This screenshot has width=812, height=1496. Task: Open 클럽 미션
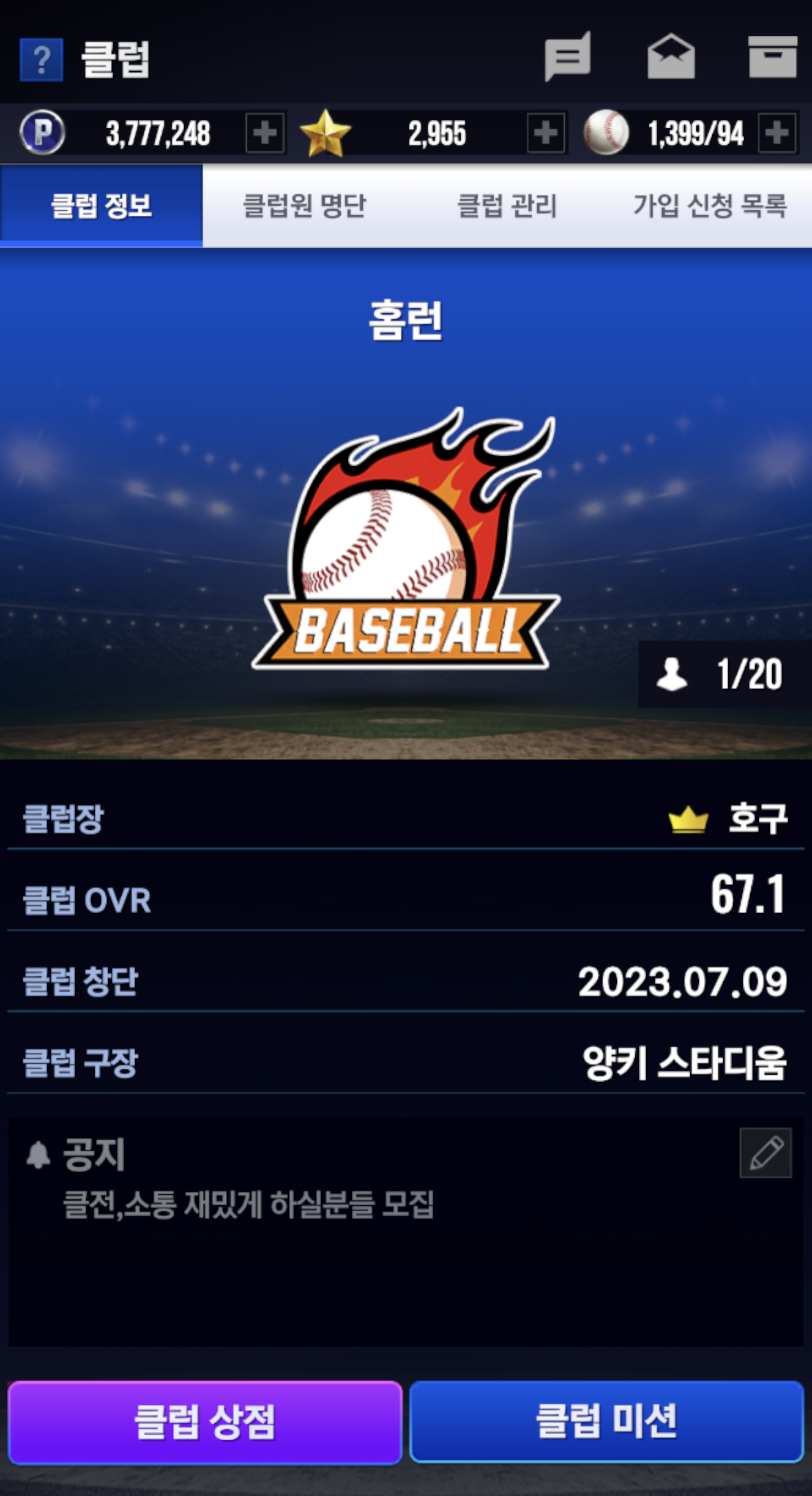click(607, 1421)
